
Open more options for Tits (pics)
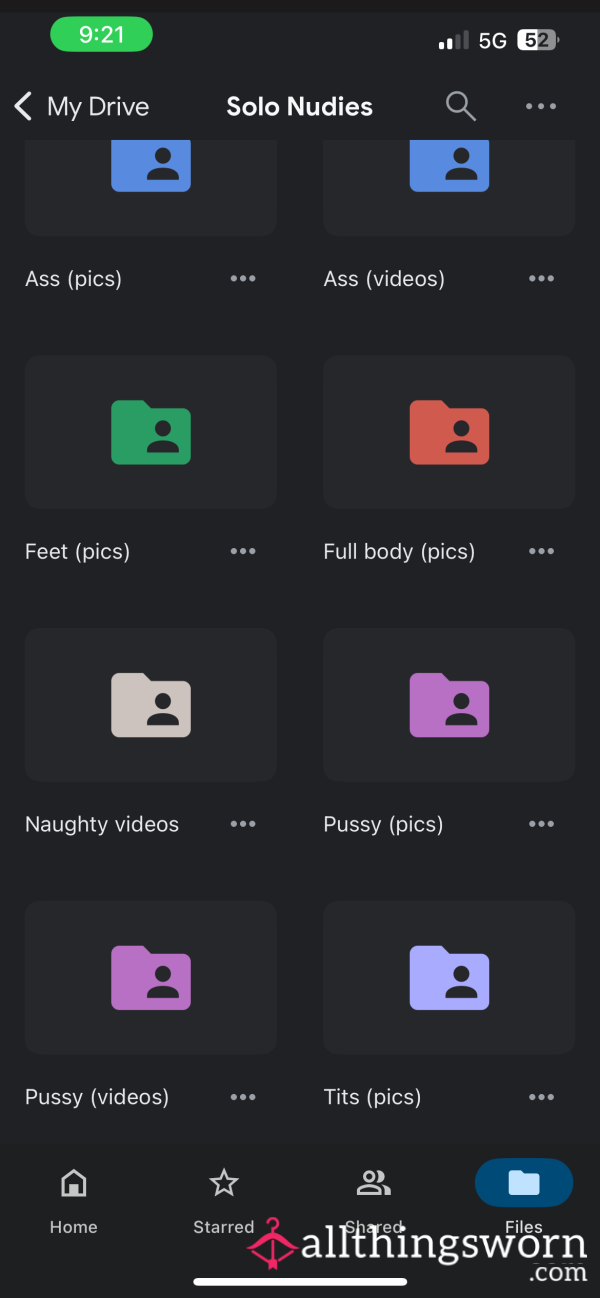point(541,1098)
